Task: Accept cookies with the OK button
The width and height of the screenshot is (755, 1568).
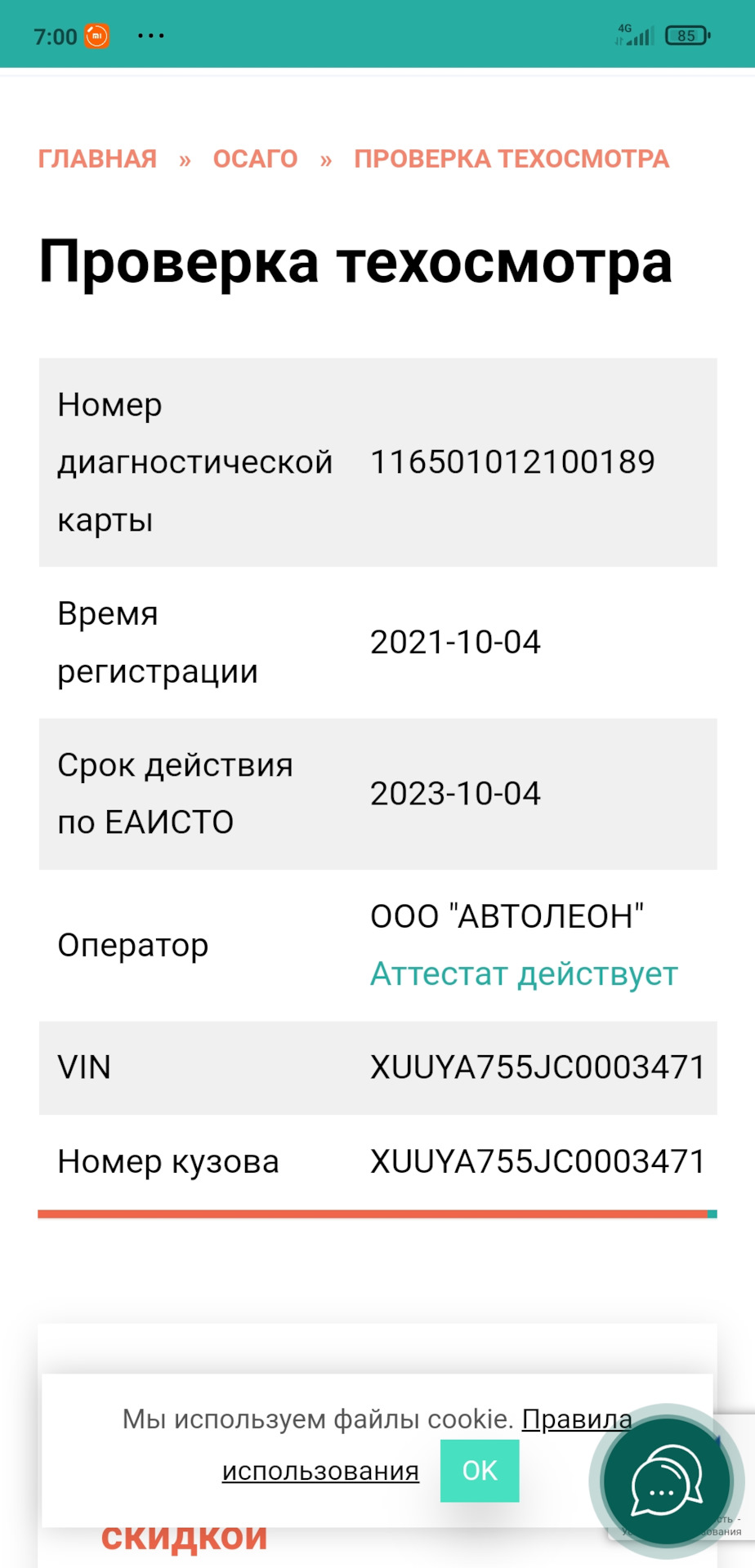Action: (480, 1471)
